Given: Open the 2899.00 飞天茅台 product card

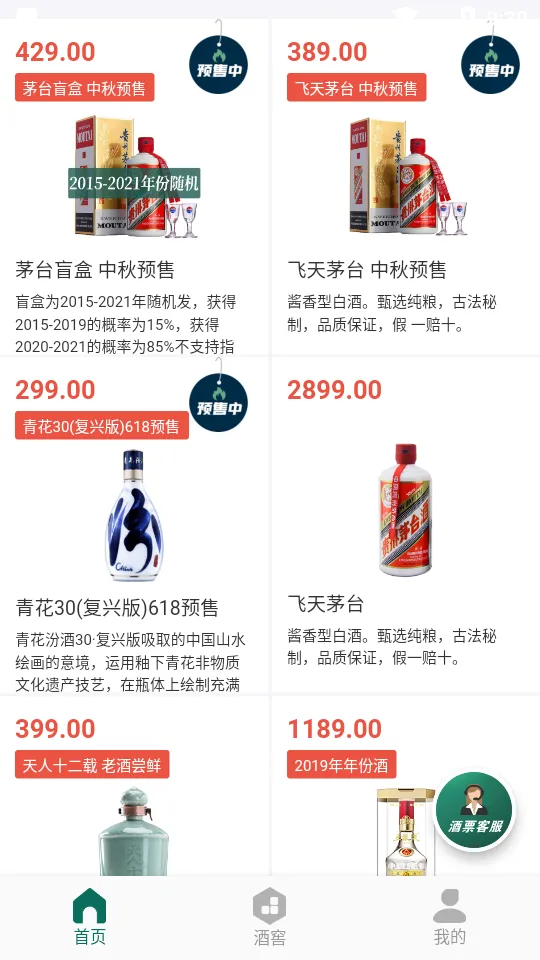Looking at the screenshot, I should pos(406,525).
